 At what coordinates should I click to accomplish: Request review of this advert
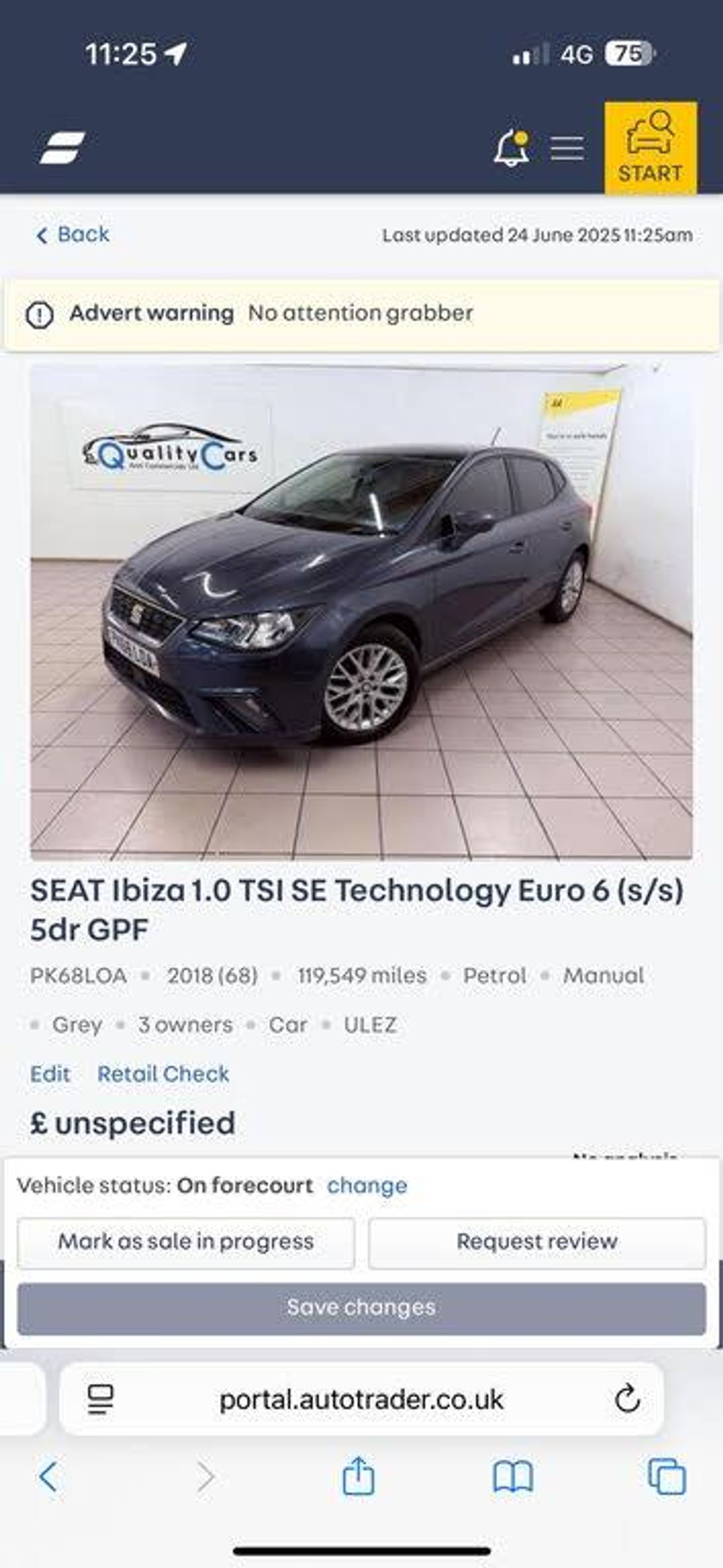(537, 1241)
